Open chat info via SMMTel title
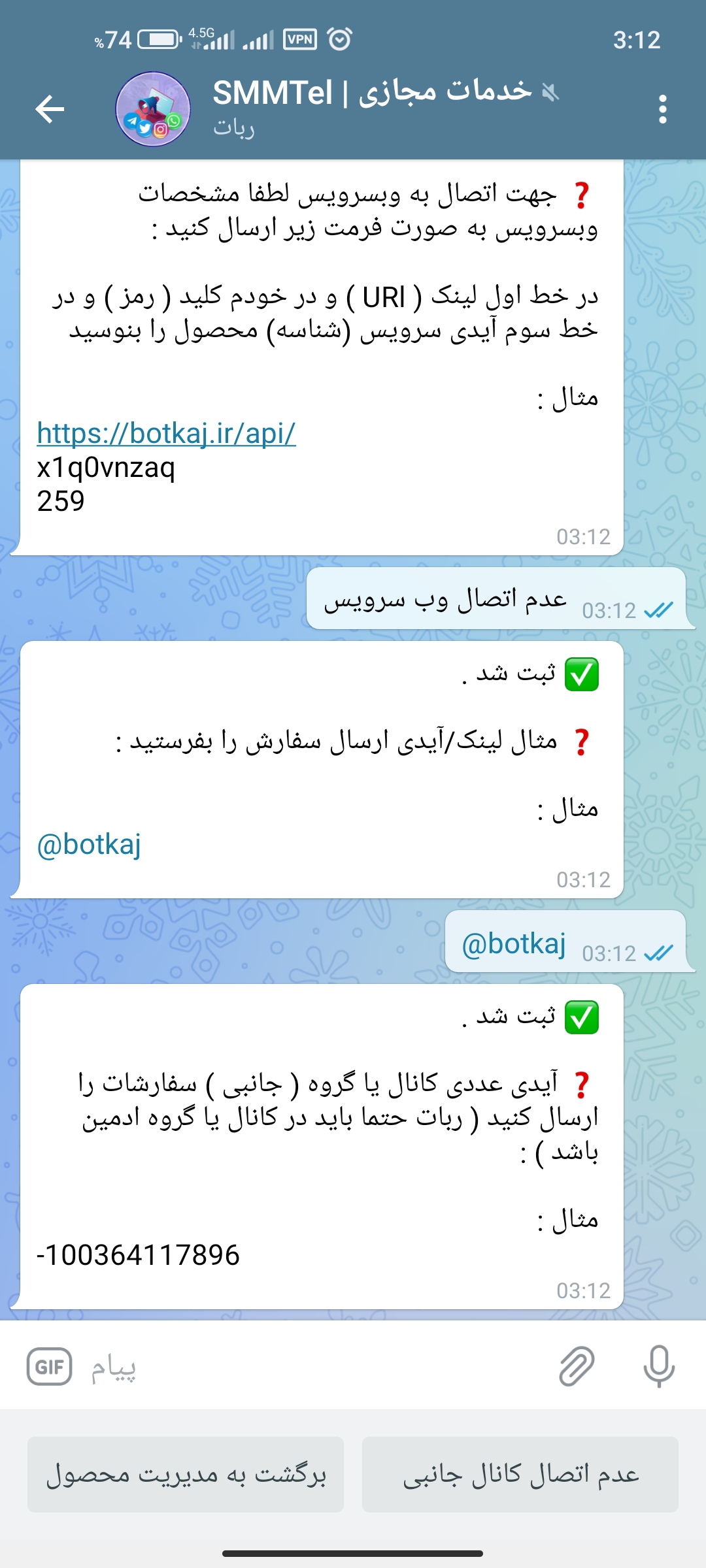This screenshot has height=1568, width=706. (373, 93)
